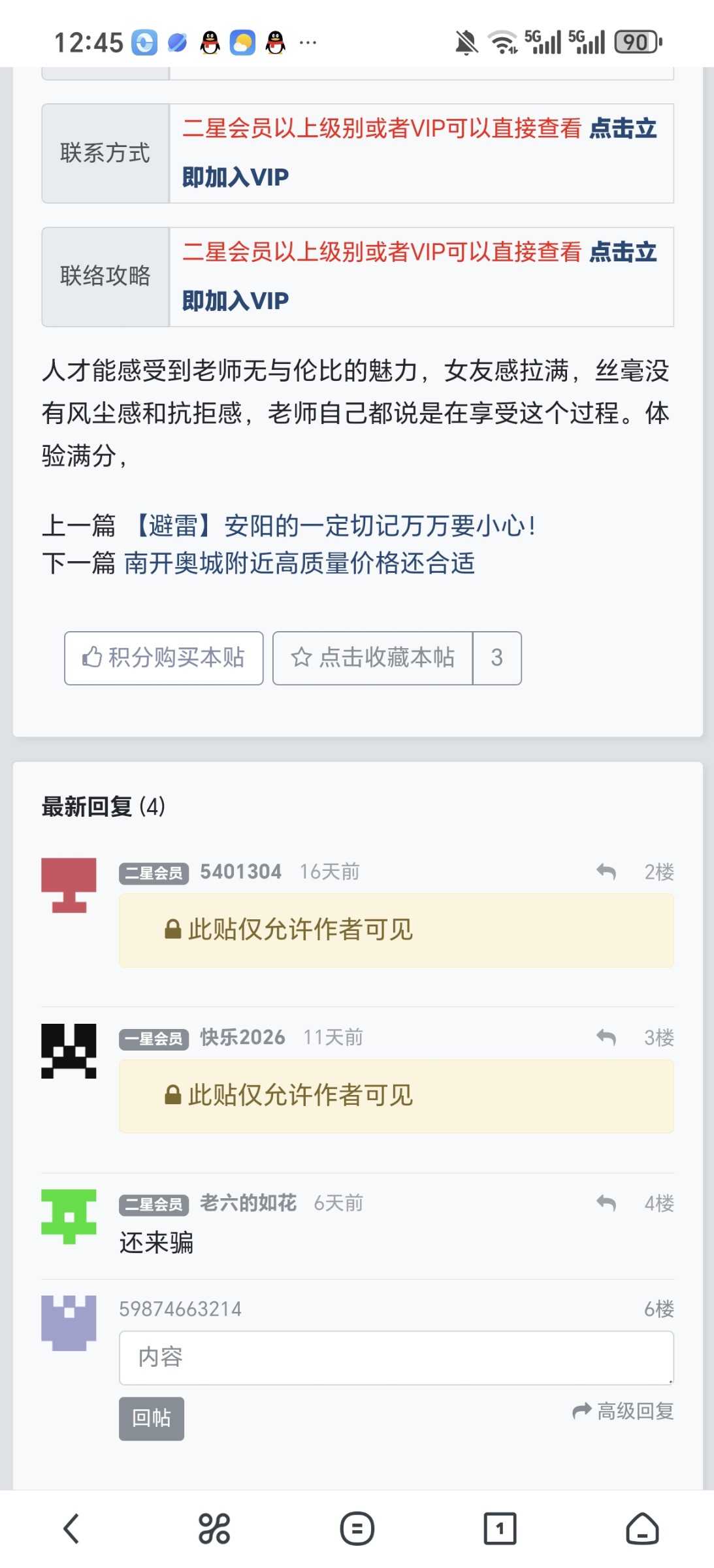The height and width of the screenshot is (1568, 714).
Task: Go back using the browser back arrow
Action: (x=71, y=1529)
